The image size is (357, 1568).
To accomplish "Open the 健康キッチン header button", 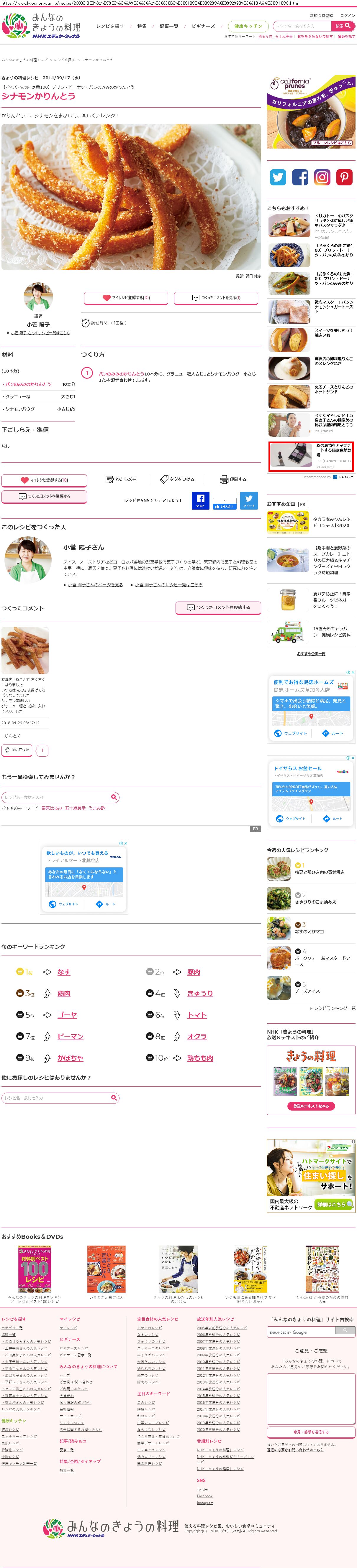I will [x=248, y=26].
